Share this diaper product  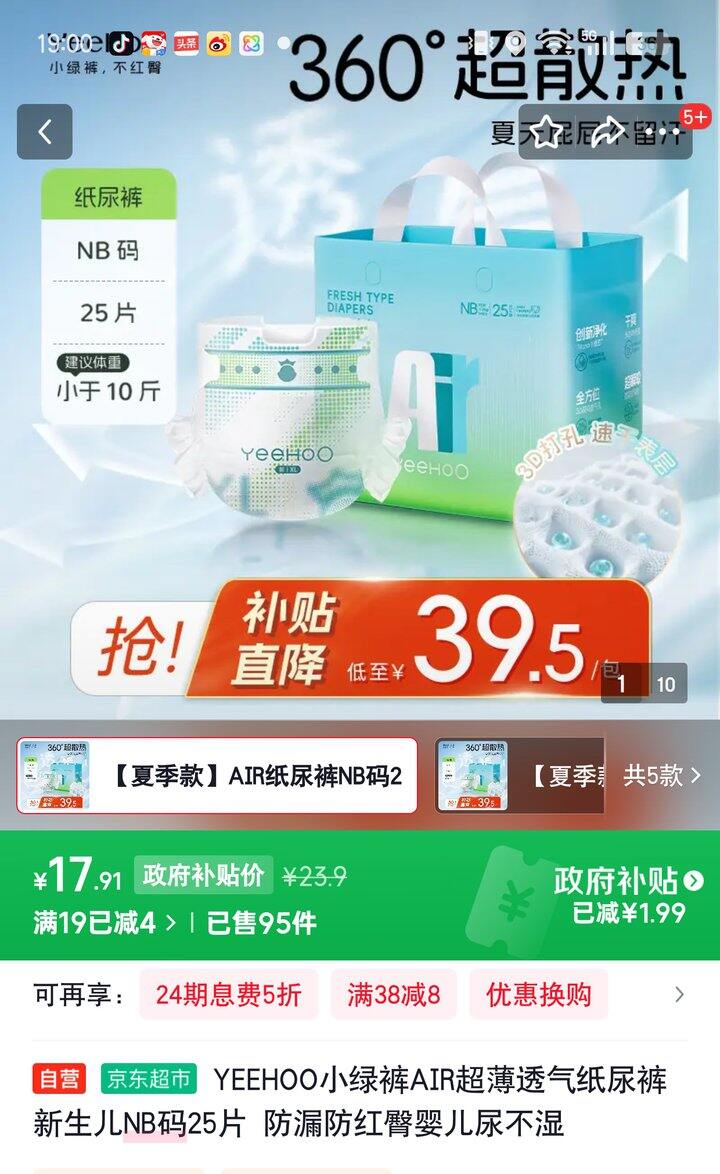tap(606, 132)
